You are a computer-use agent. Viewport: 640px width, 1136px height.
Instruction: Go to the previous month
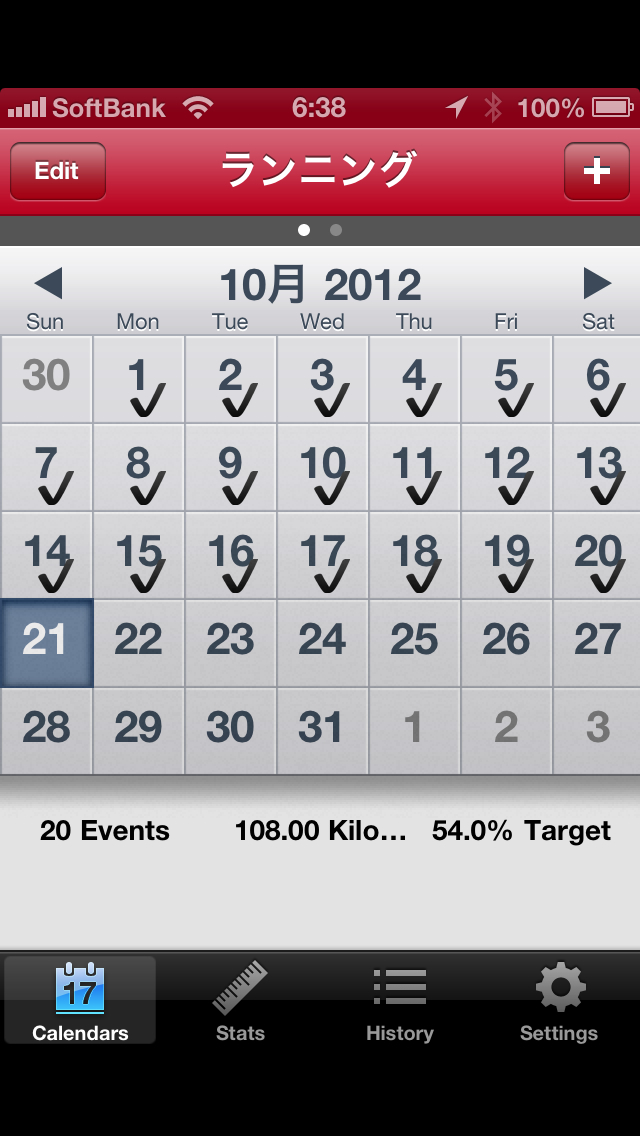(48, 284)
